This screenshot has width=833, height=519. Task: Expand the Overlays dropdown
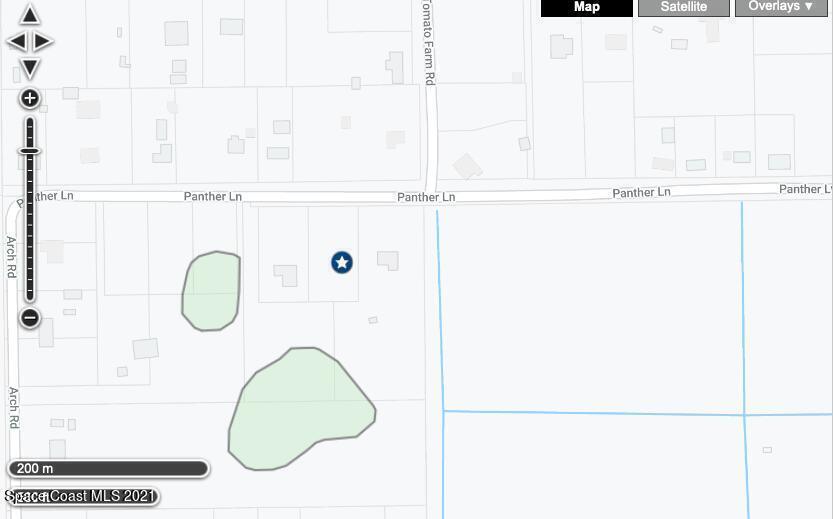tap(781, 7)
